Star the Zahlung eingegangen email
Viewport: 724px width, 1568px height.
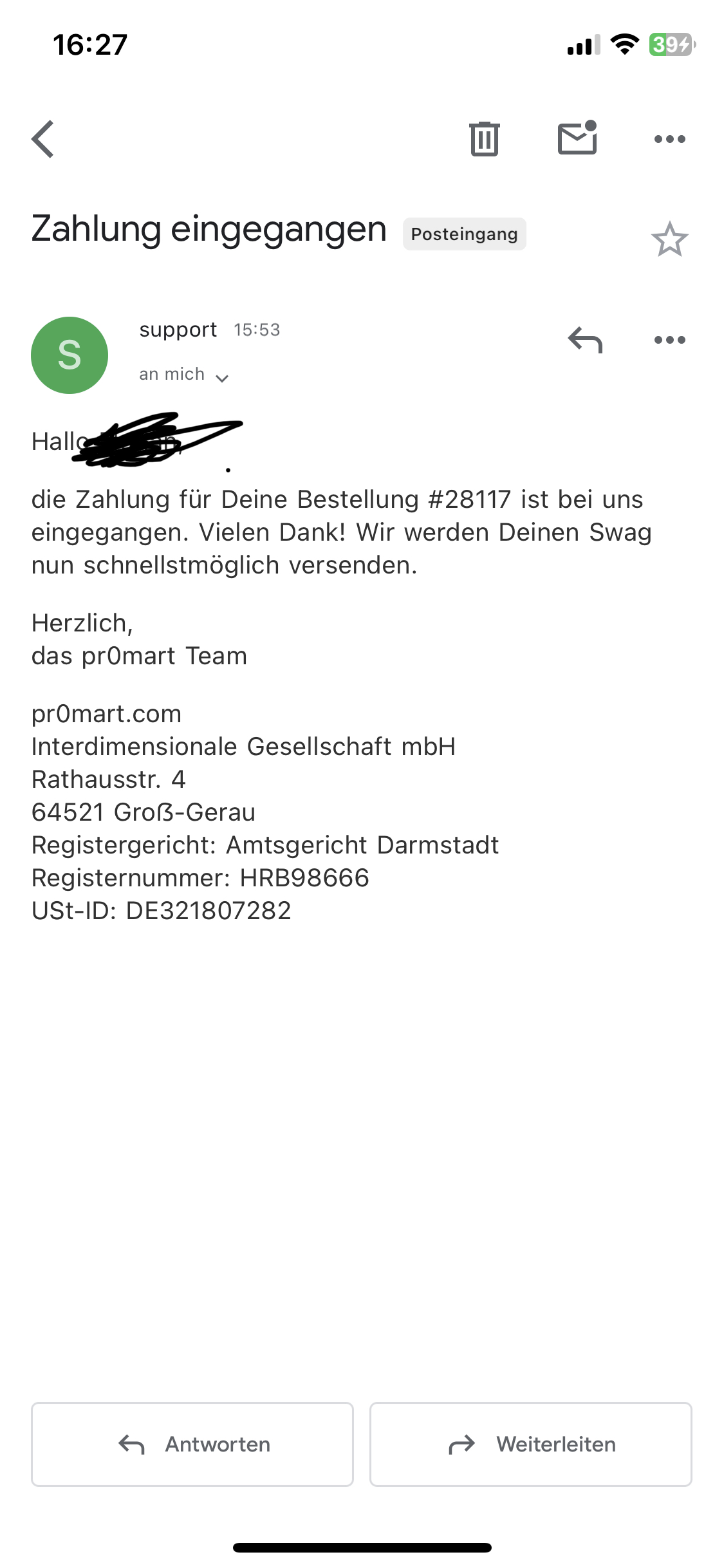tap(669, 239)
